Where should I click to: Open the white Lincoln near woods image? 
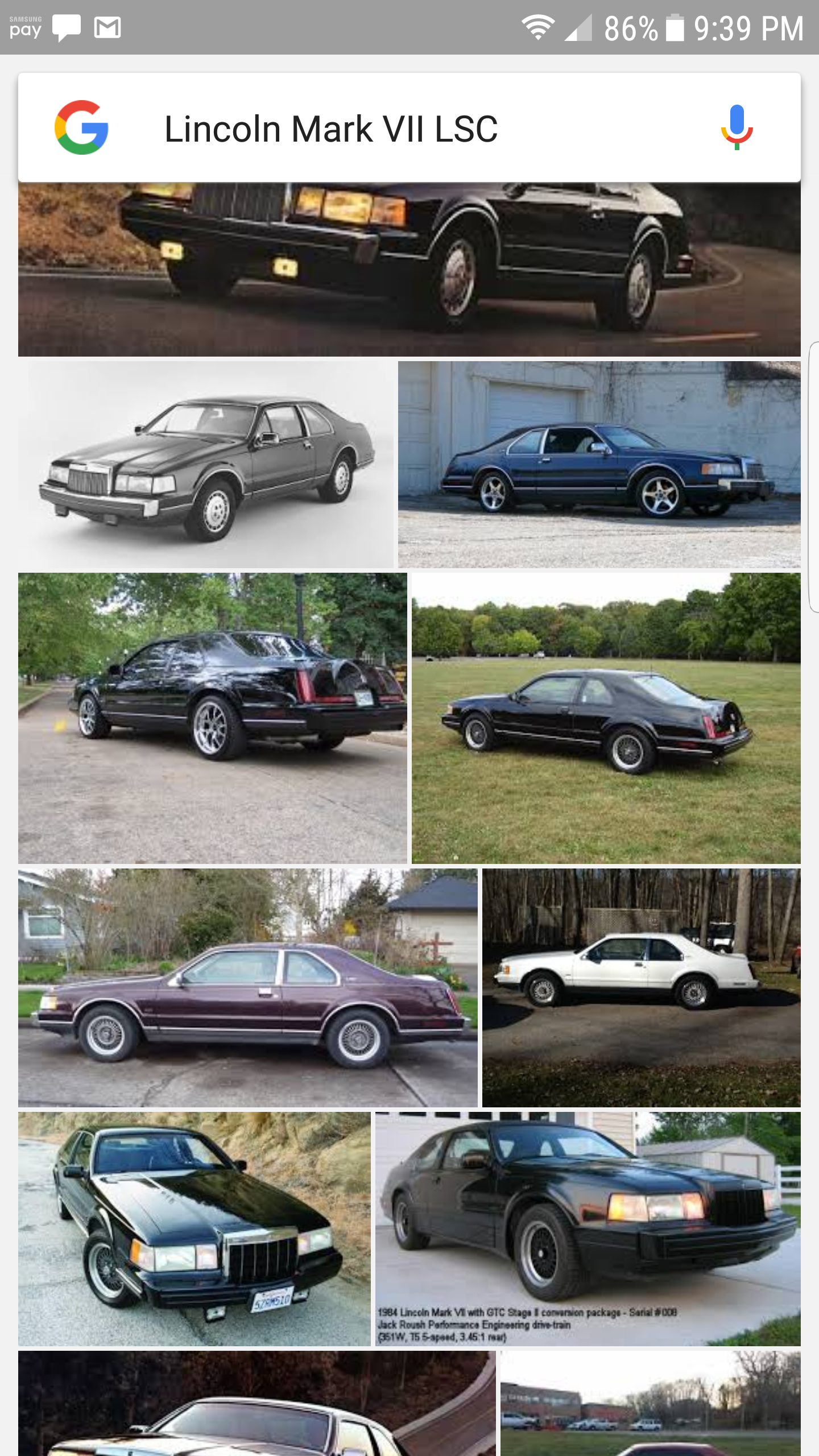point(642,987)
